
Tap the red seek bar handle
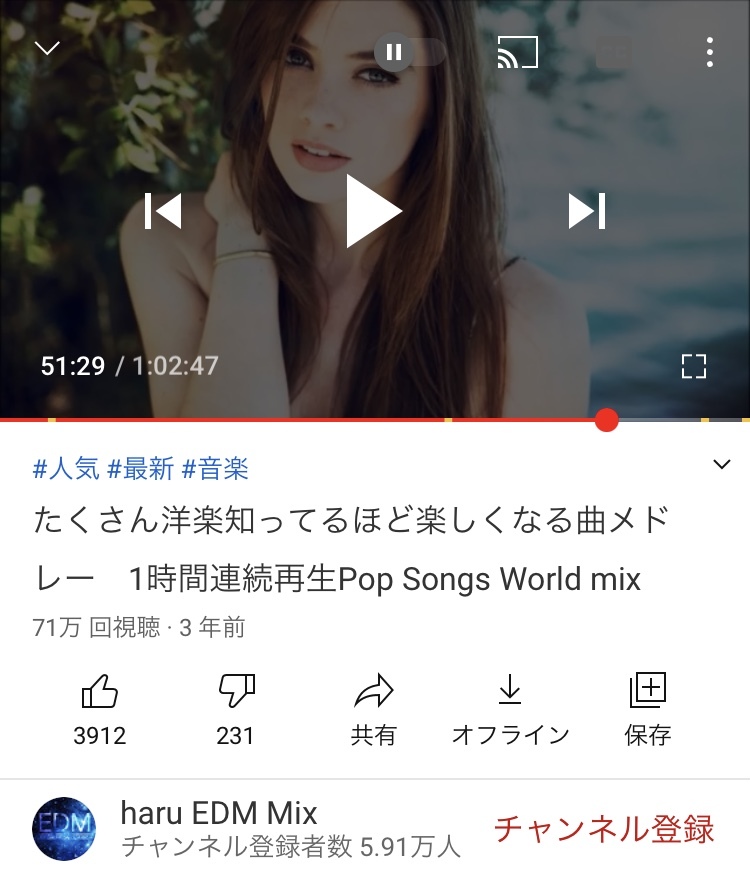click(x=606, y=420)
